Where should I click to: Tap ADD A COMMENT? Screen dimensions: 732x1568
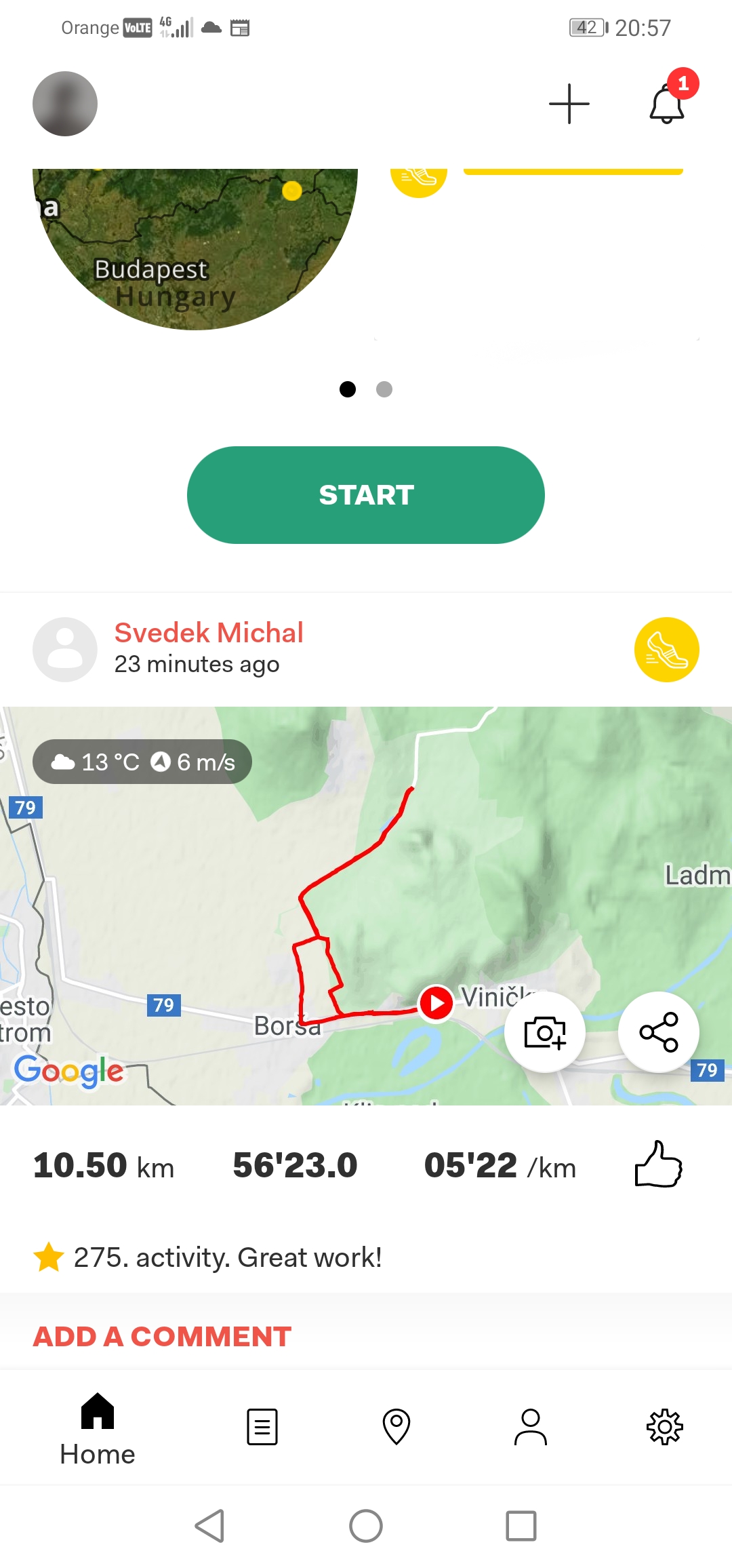pyautogui.click(x=162, y=1337)
